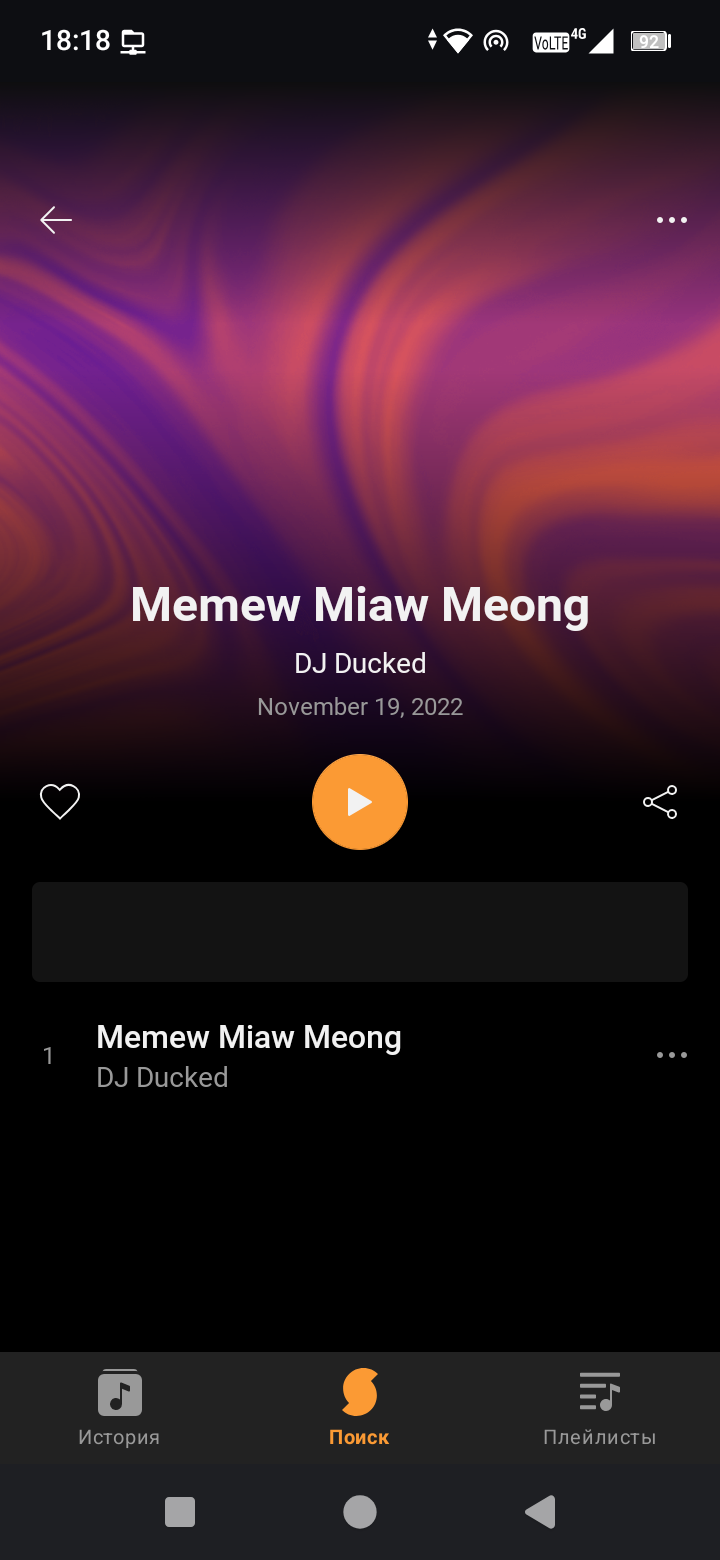Open recent apps with the square button

(180, 1512)
